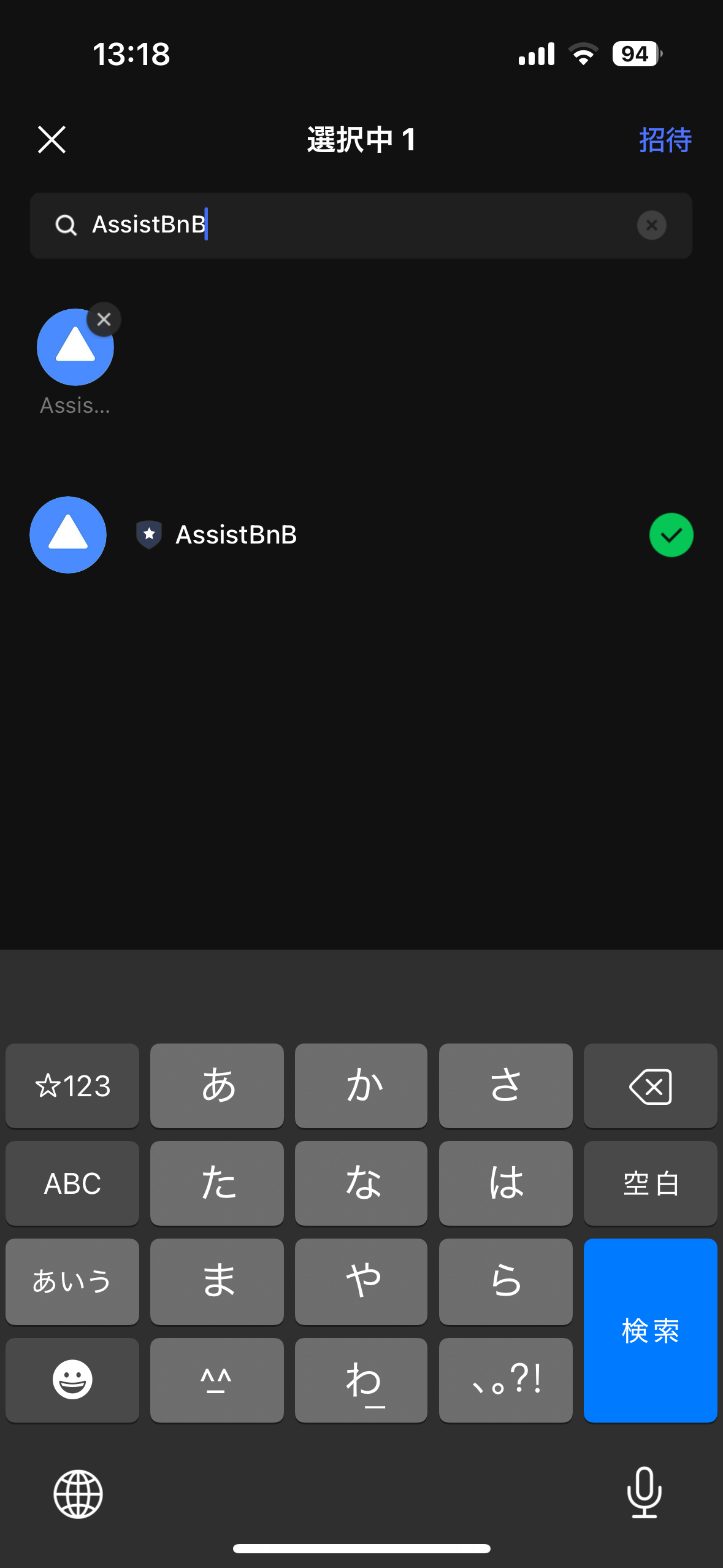Open the emoji keyboard icon
Image resolution: width=723 pixels, height=1568 pixels.
pos(72,1380)
